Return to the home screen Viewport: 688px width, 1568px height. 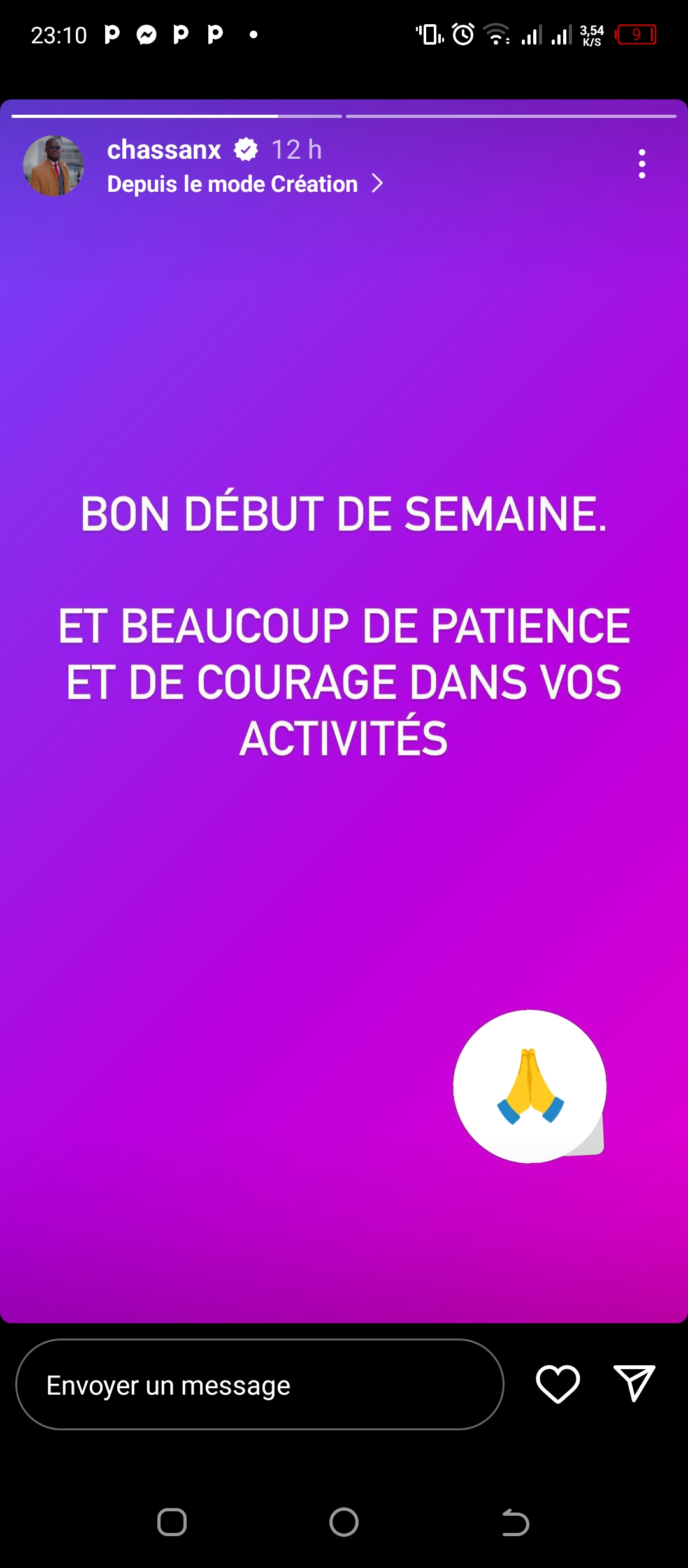(344, 1523)
